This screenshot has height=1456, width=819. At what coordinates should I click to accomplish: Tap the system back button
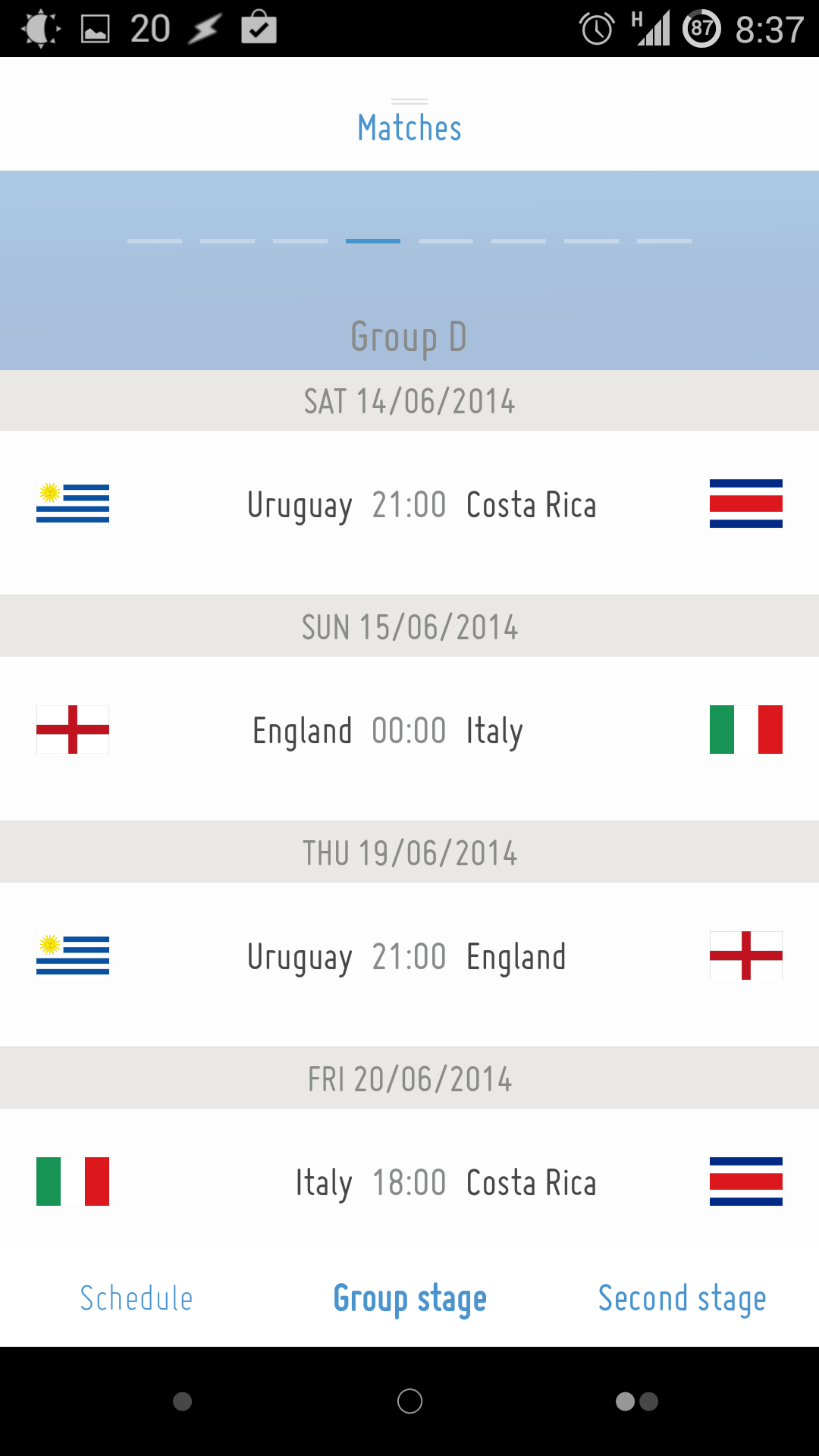(x=182, y=1401)
